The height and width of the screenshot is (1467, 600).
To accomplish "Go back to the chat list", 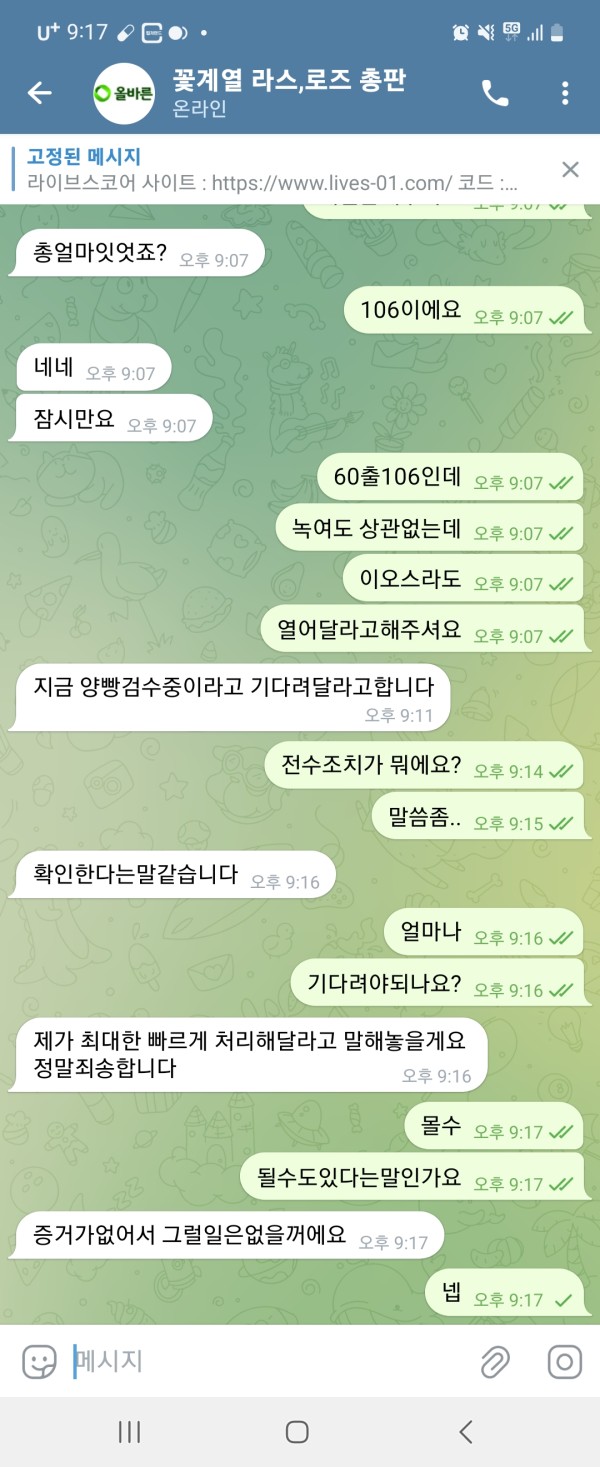I will [x=39, y=93].
